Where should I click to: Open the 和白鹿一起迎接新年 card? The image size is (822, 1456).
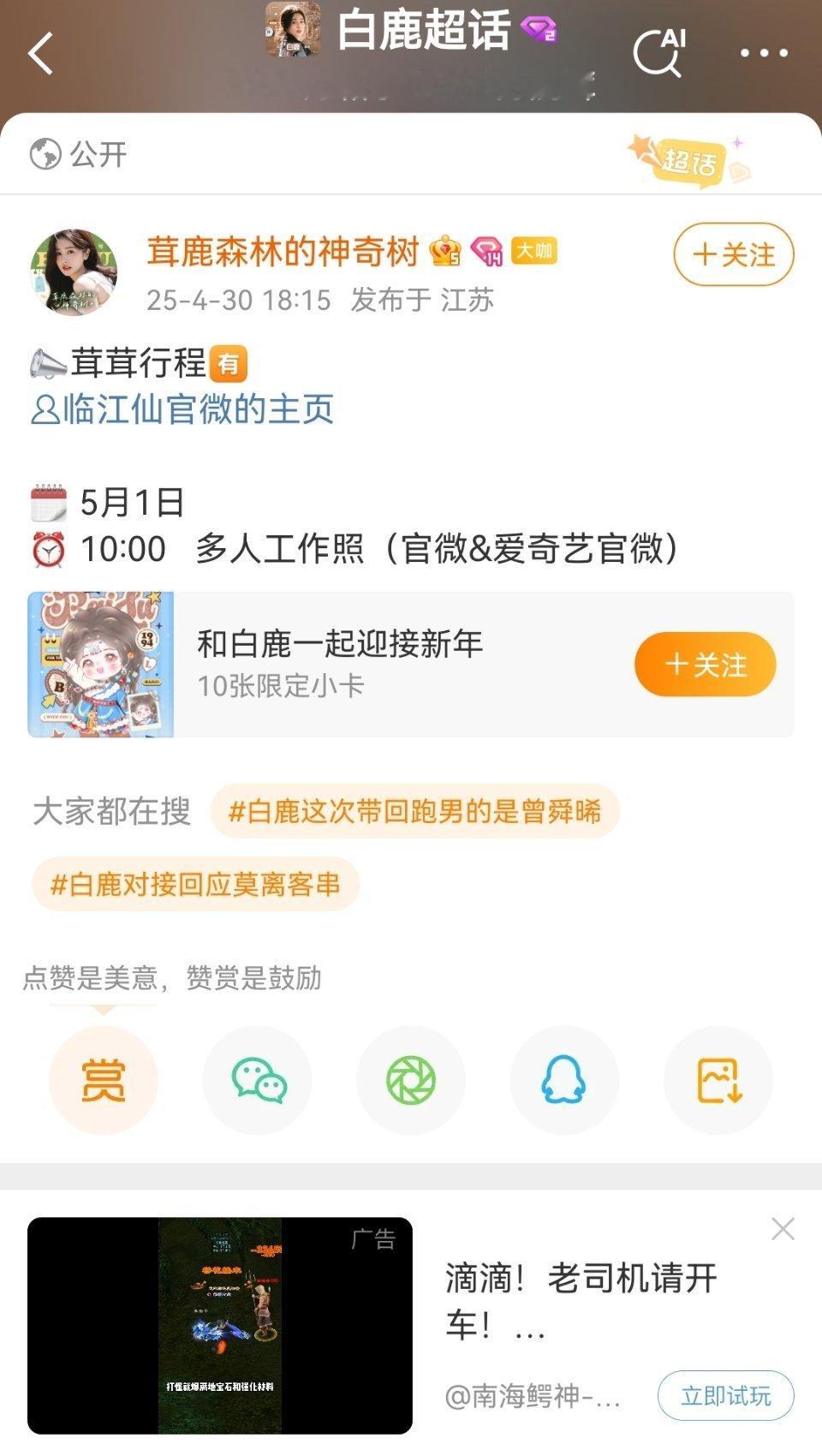click(x=411, y=665)
